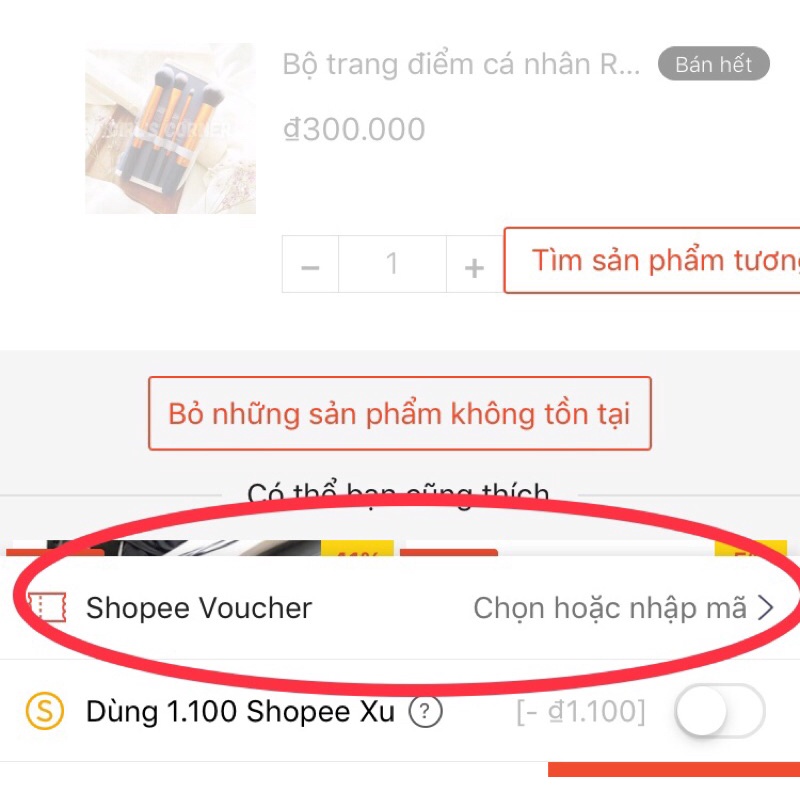
Task: Toggle Dùng 1.100 Shopee Xu switch
Action: (x=719, y=712)
